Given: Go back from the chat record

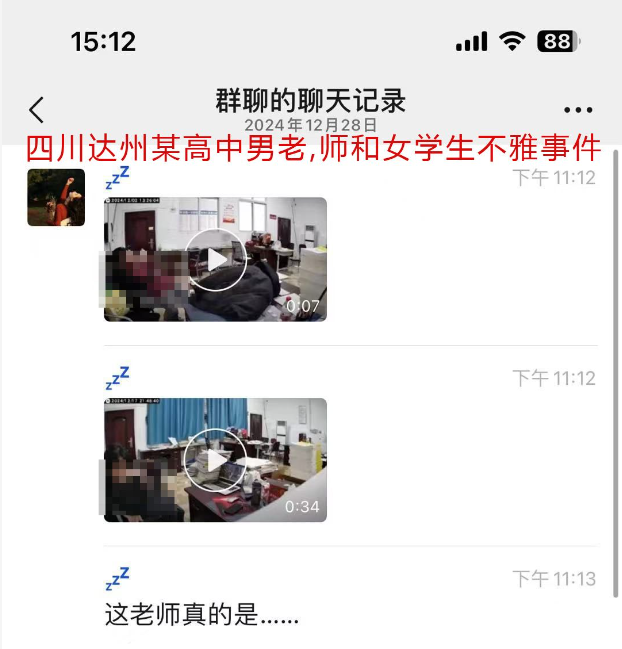Looking at the screenshot, I should (37, 109).
